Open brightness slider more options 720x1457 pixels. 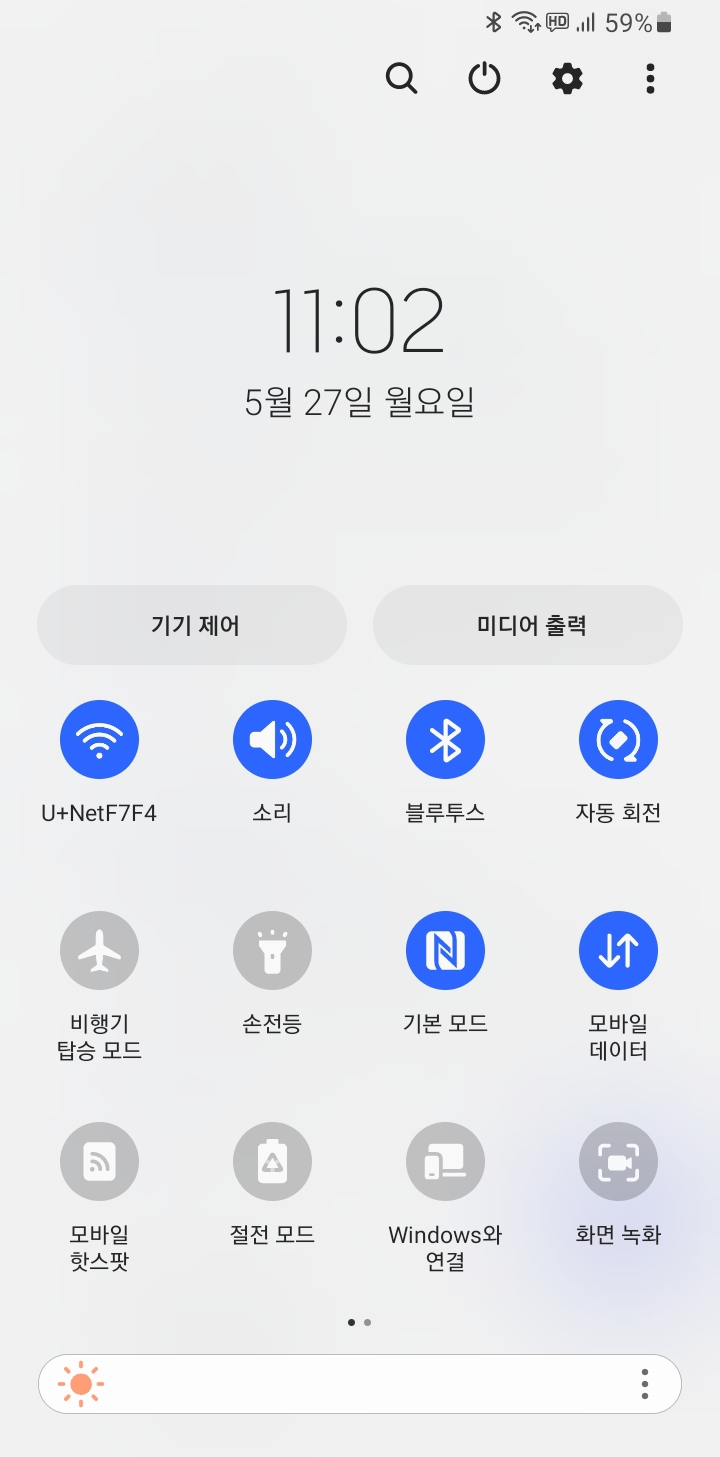[645, 1384]
